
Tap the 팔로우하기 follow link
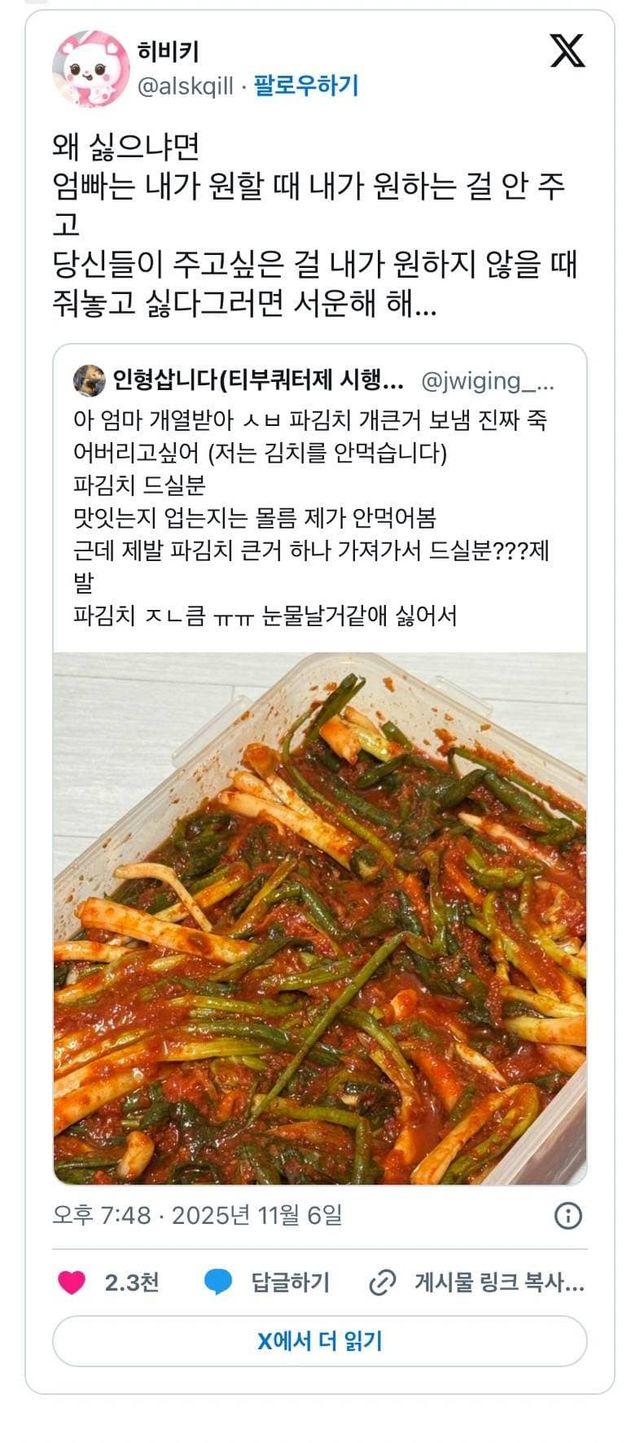tap(305, 86)
